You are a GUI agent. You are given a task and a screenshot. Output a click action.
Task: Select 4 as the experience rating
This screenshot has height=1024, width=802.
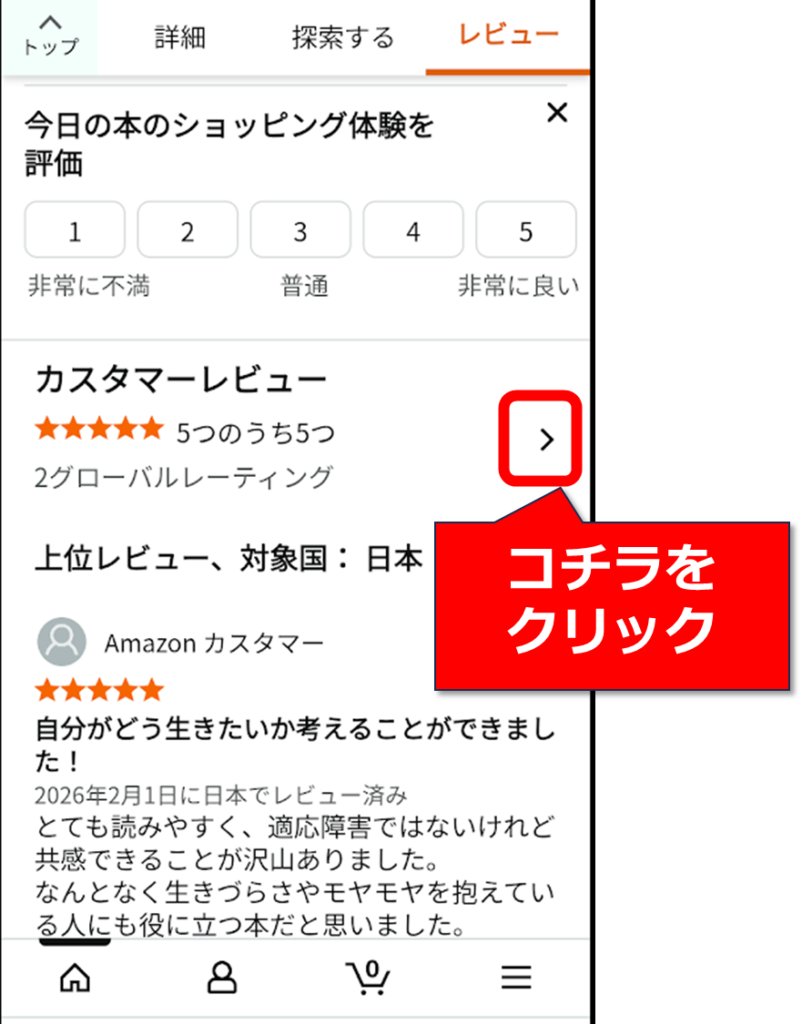(413, 230)
